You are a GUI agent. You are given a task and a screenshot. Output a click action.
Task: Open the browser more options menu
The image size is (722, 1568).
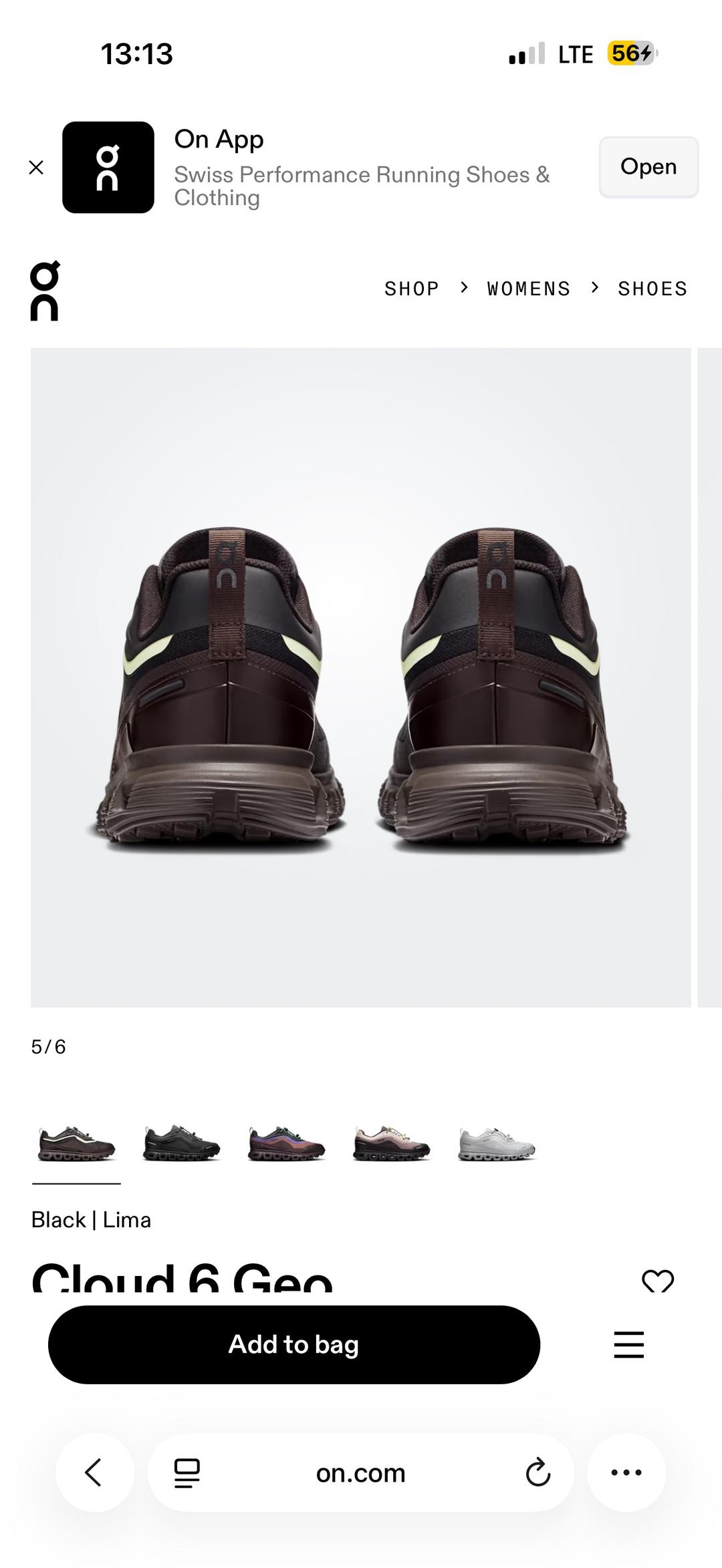point(626,1472)
